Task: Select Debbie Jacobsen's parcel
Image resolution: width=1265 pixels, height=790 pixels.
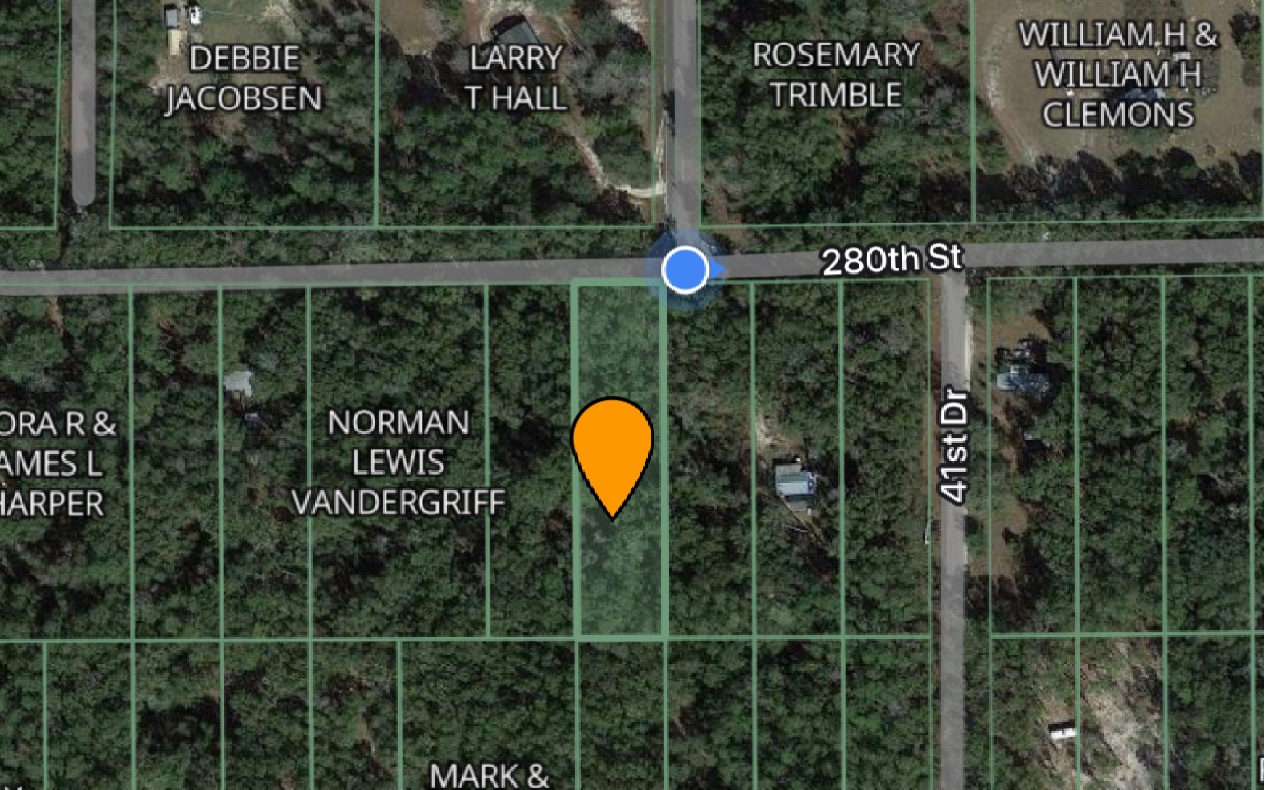Action: pyautogui.click(x=243, y=78)
